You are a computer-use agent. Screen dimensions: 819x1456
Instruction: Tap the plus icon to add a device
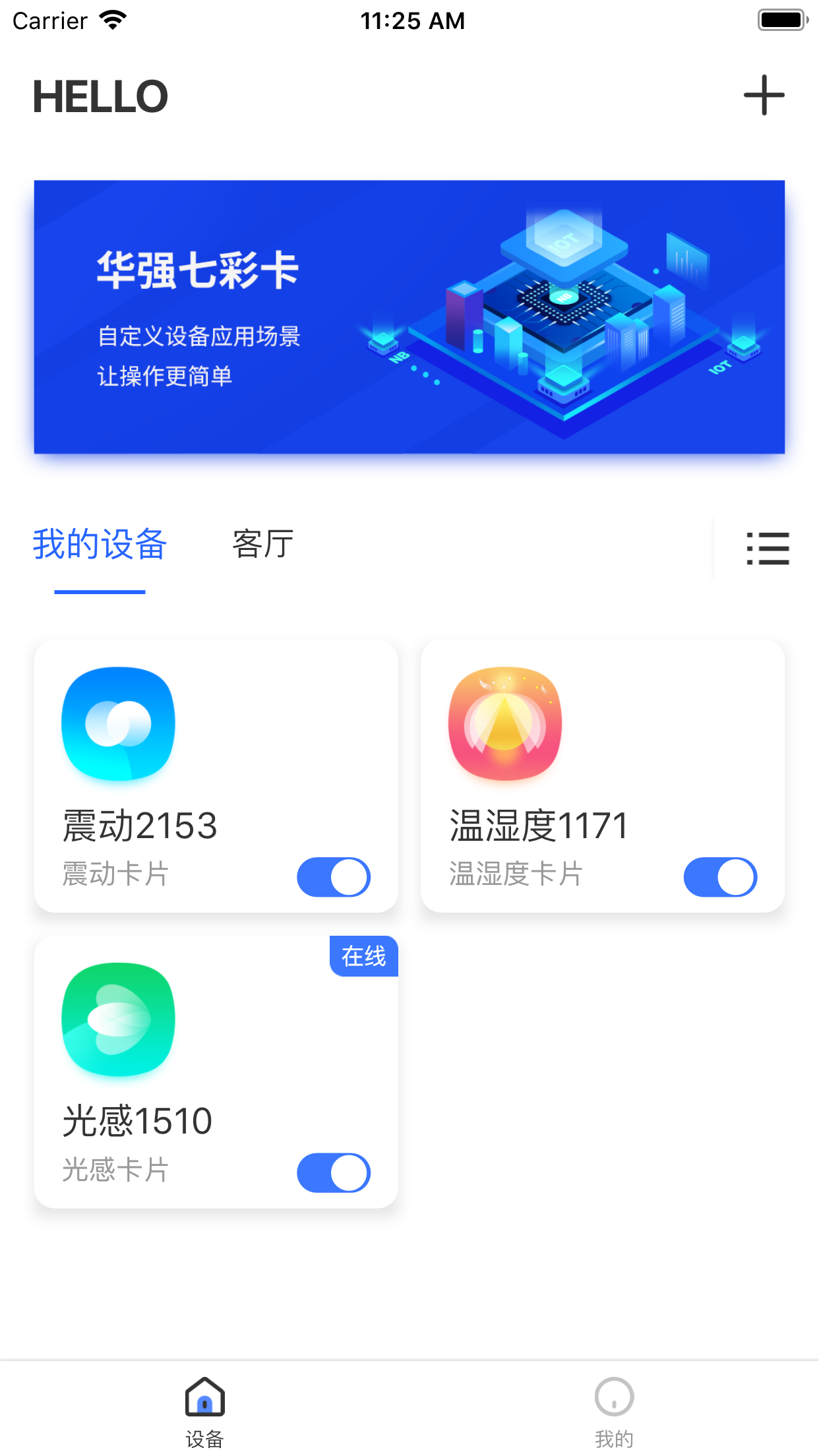coord(764,95)
